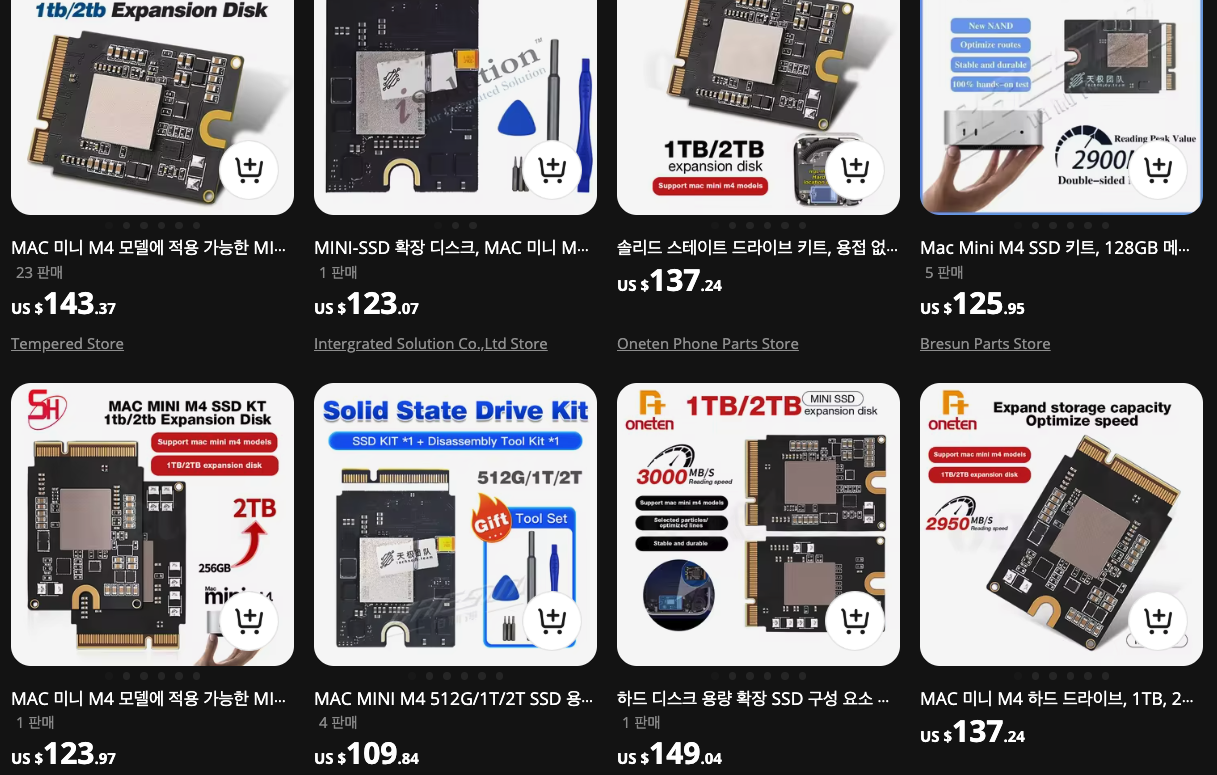Open the Tempered Store link
Screen dimensions: 1217x775
point(67,344)
